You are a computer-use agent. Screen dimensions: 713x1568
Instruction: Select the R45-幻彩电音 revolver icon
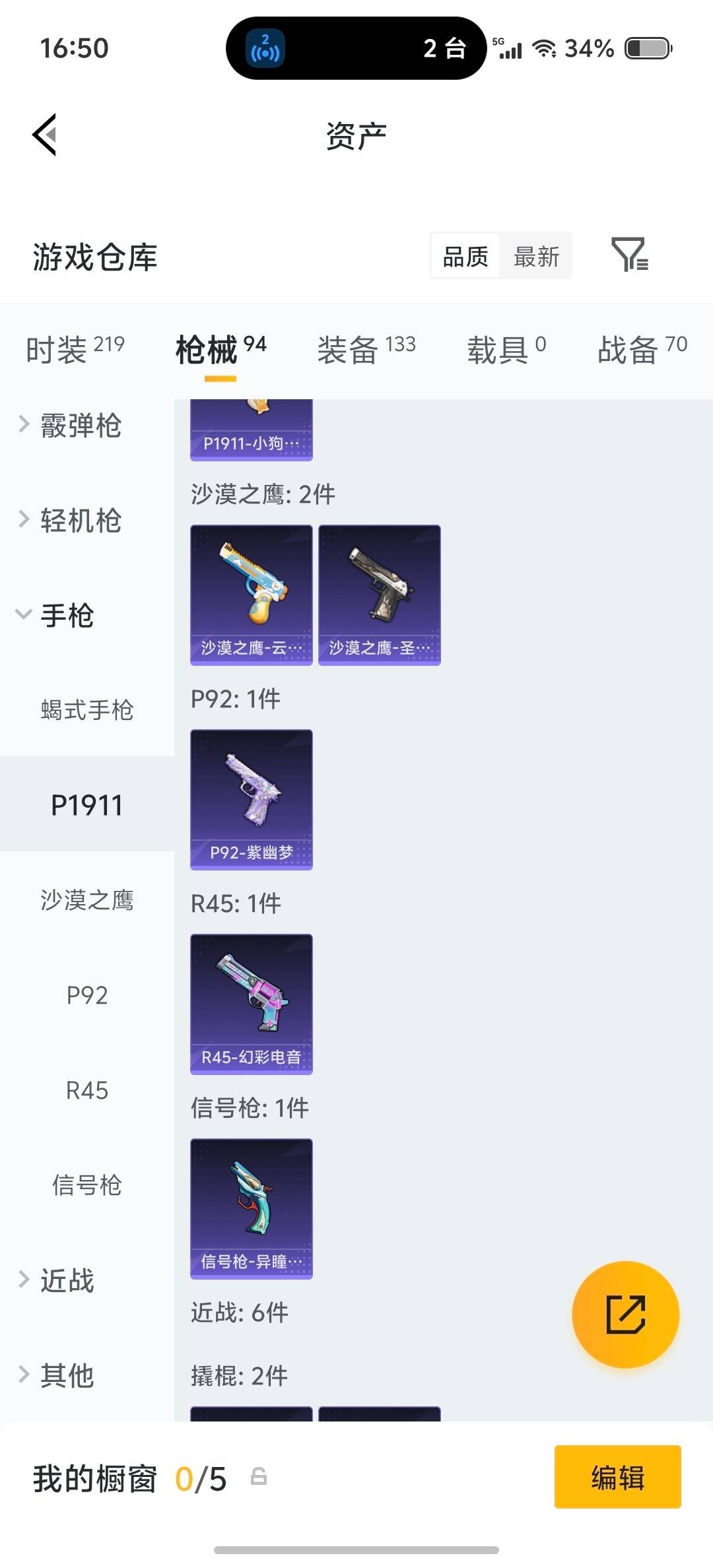pyautogui.click(x=251, y=1003)
